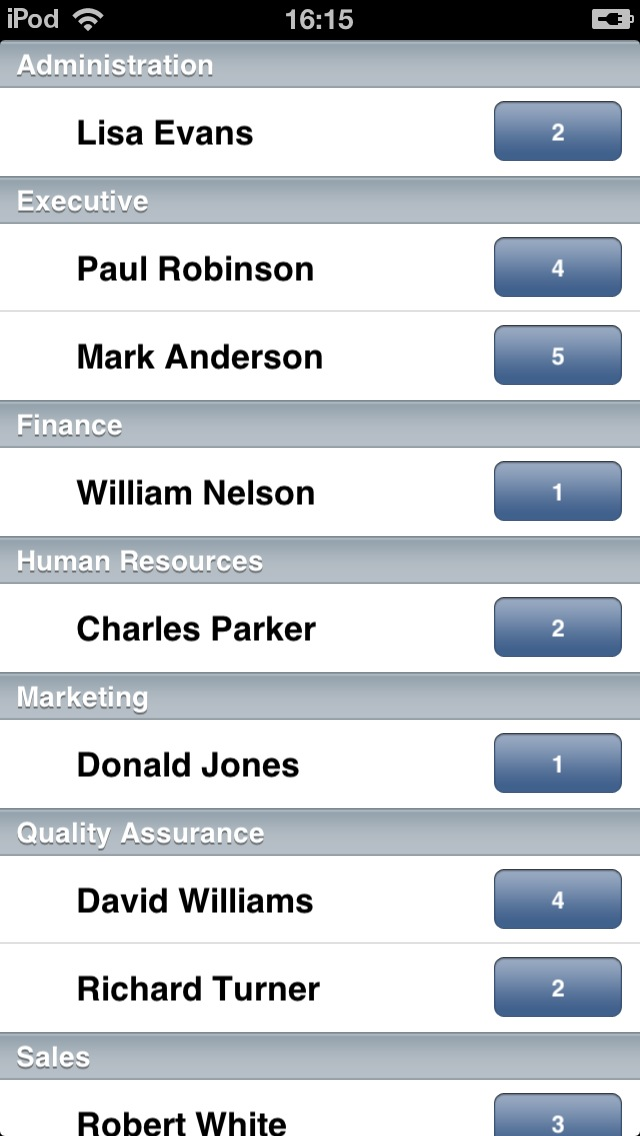Select Richard Turner in Quality Assurance
Image resolution: width=640 pixels, height=1136 pixels.
pyautogui.click(x=320, y=988)
